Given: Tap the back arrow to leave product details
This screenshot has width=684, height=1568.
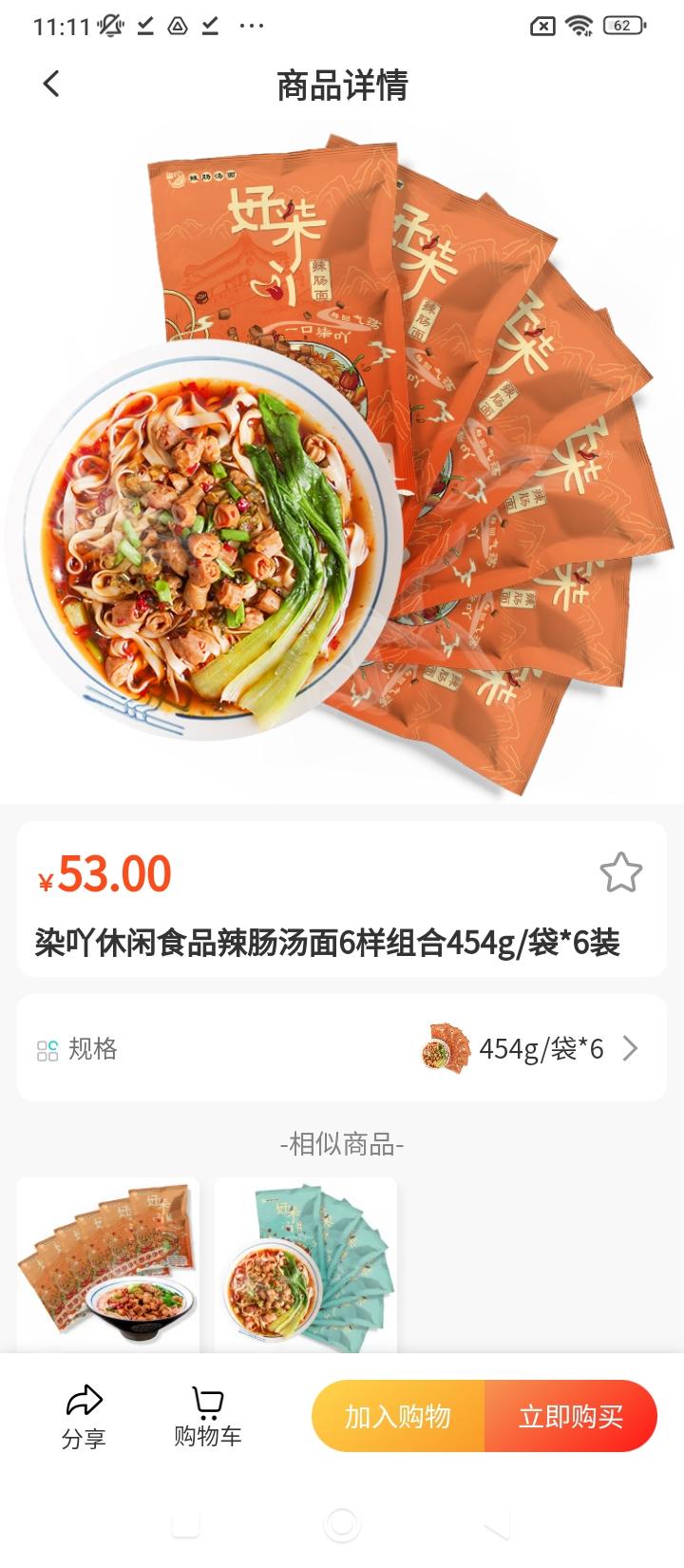Looking at the screenshot, I should (50, 85).
